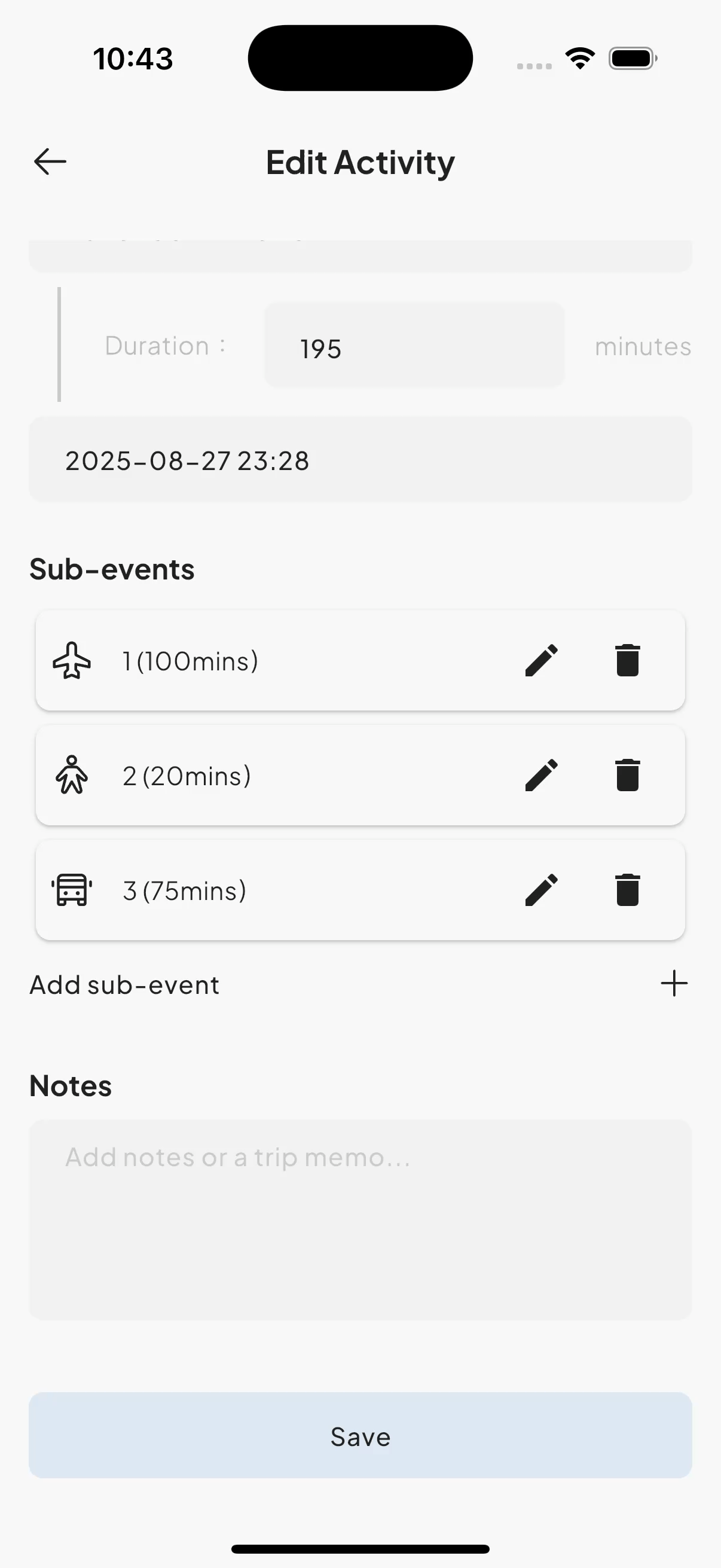The width and height of the screenshot is (721, 1568).
Task: Edit the duration field showing 195
Action: 414,347
